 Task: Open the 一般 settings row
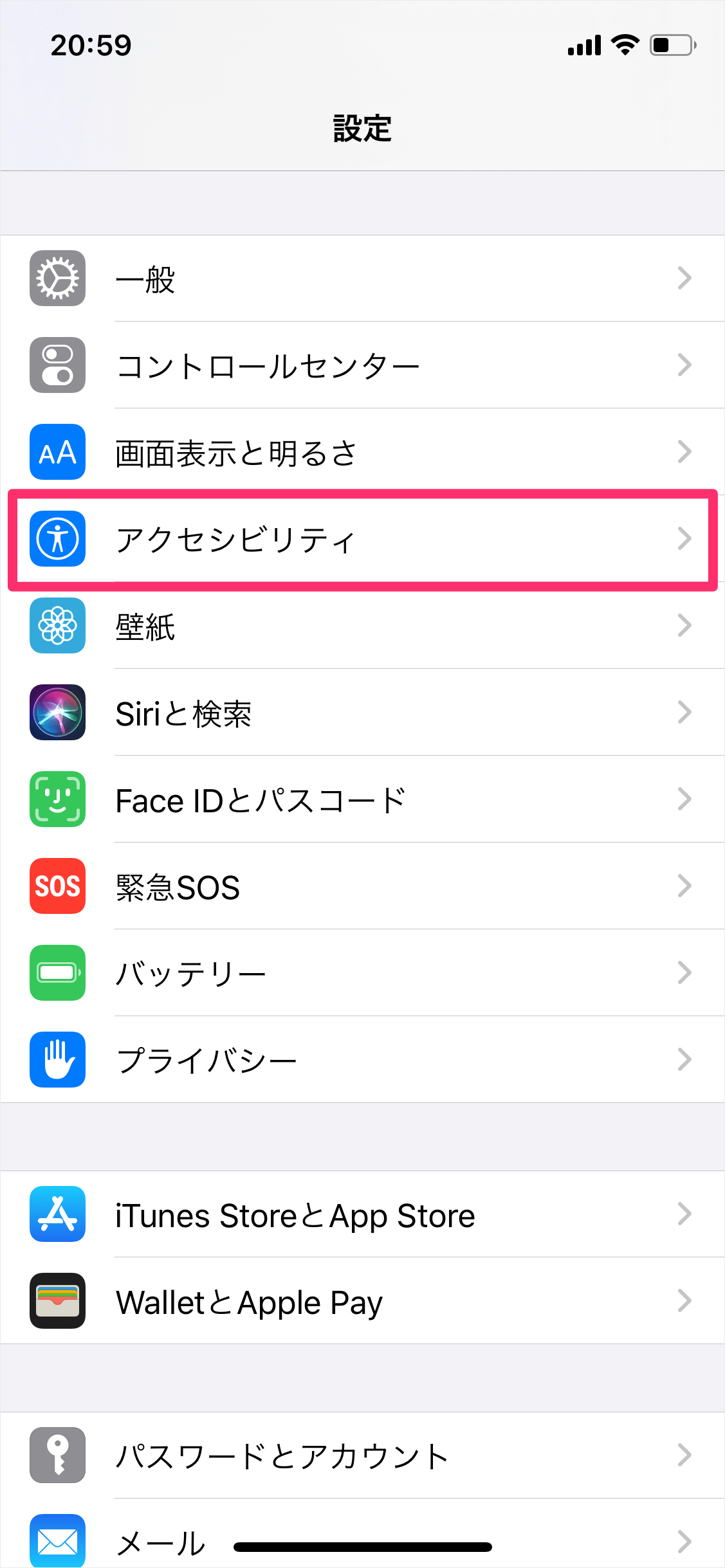click(x=362, y=278)
